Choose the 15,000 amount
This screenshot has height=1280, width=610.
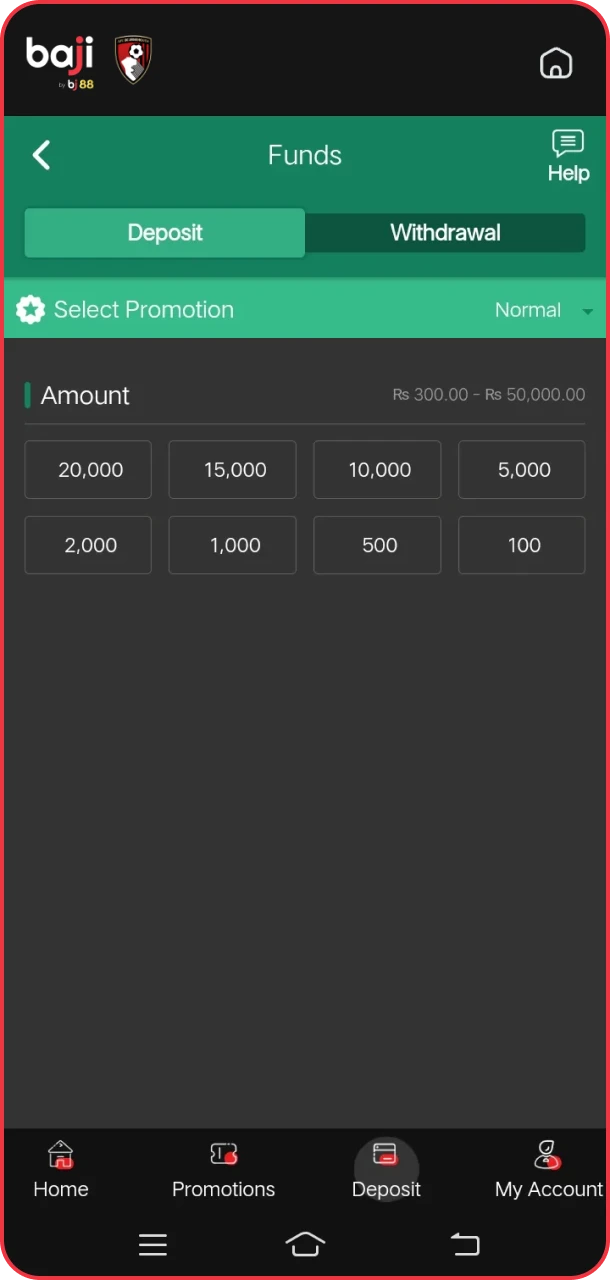(x=233, y=470)
